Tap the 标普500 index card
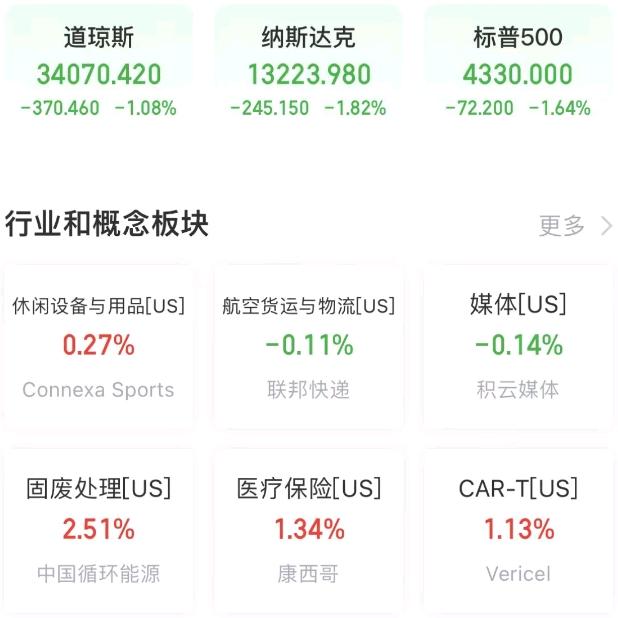This screenshot has height=618, width=618. [518, 70]
